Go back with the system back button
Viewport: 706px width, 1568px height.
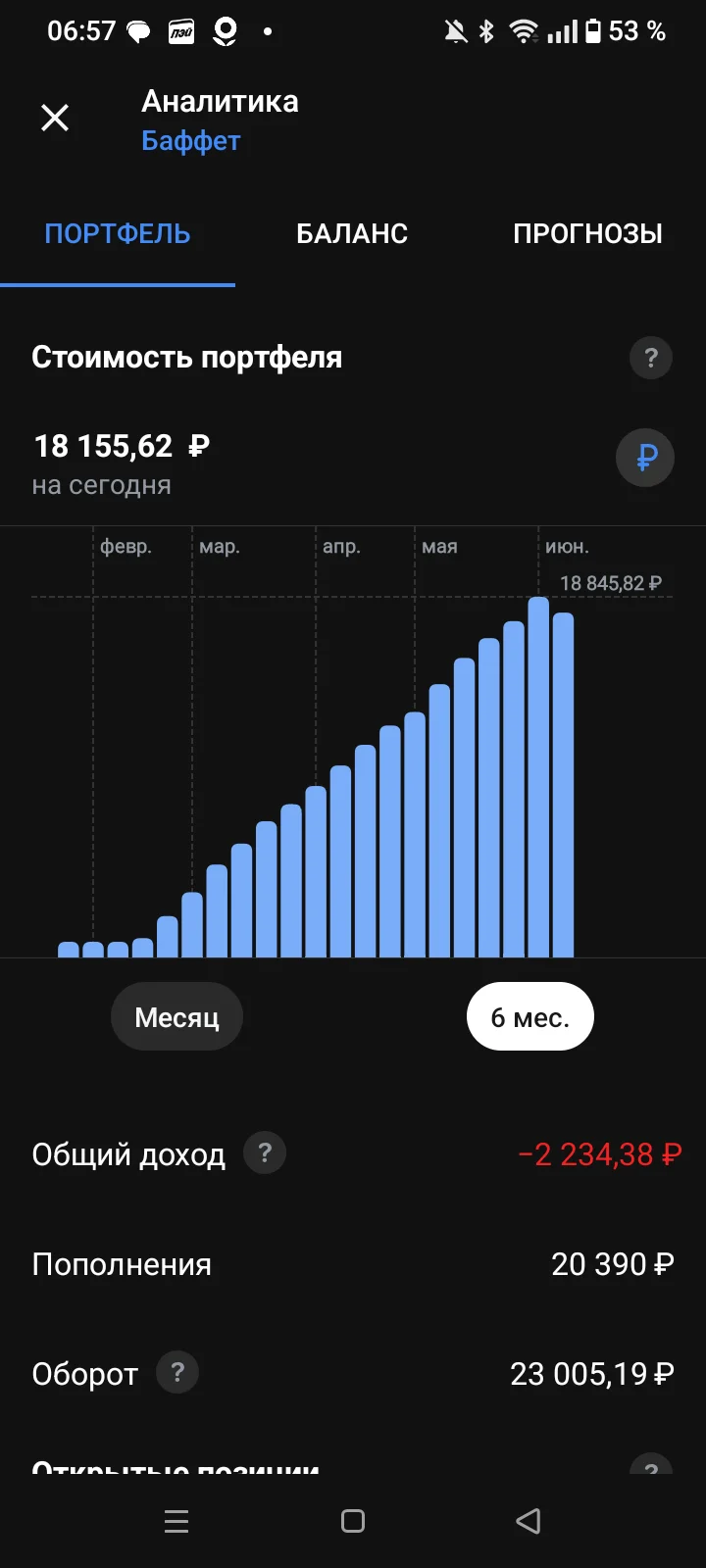[x=528, y=1521]
